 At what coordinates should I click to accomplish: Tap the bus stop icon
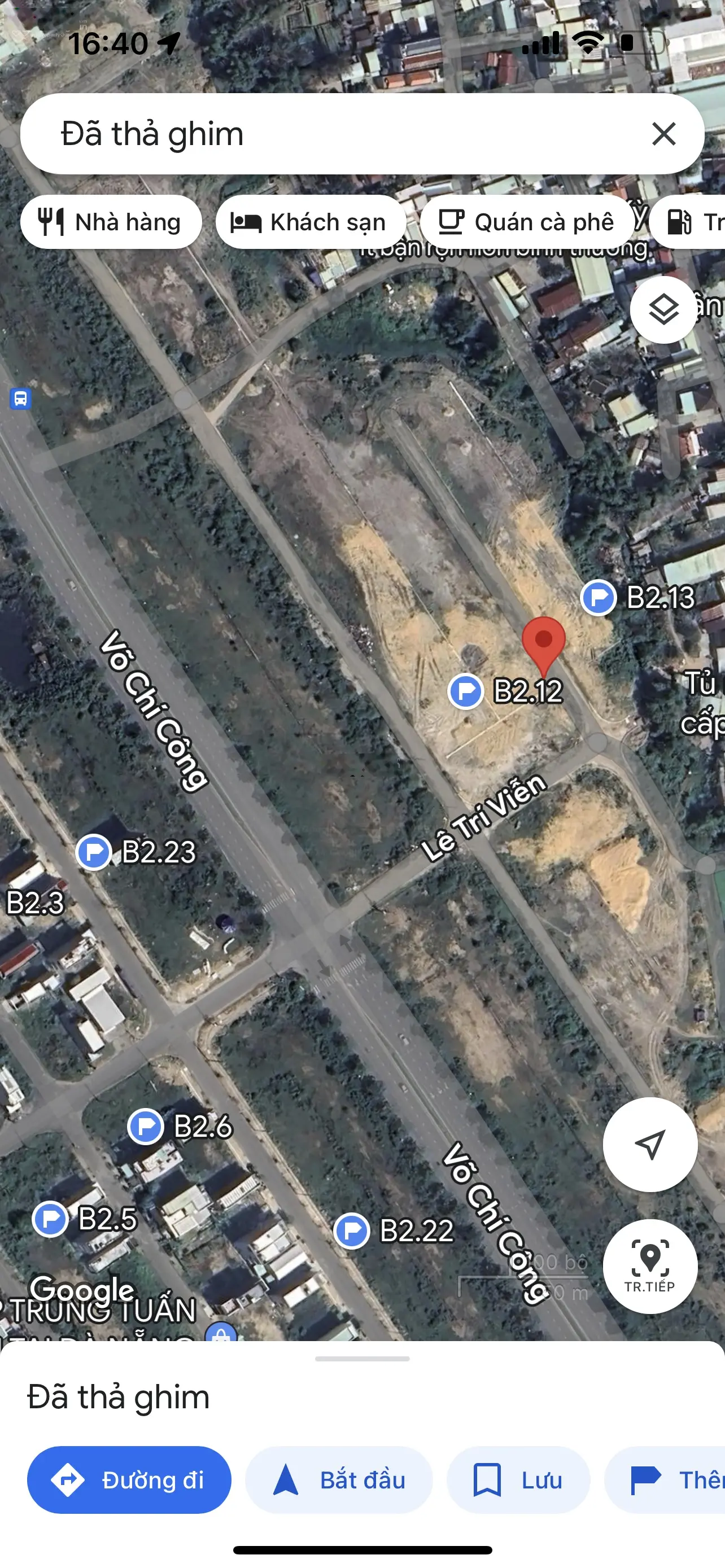20,399
